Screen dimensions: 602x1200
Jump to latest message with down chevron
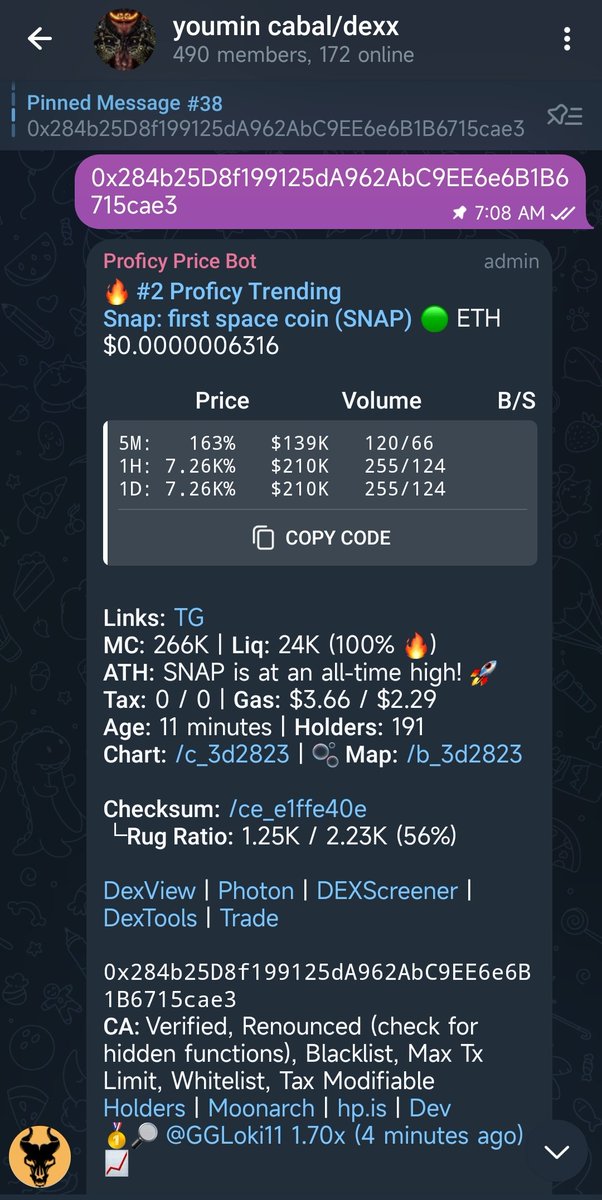[556, 1152]
